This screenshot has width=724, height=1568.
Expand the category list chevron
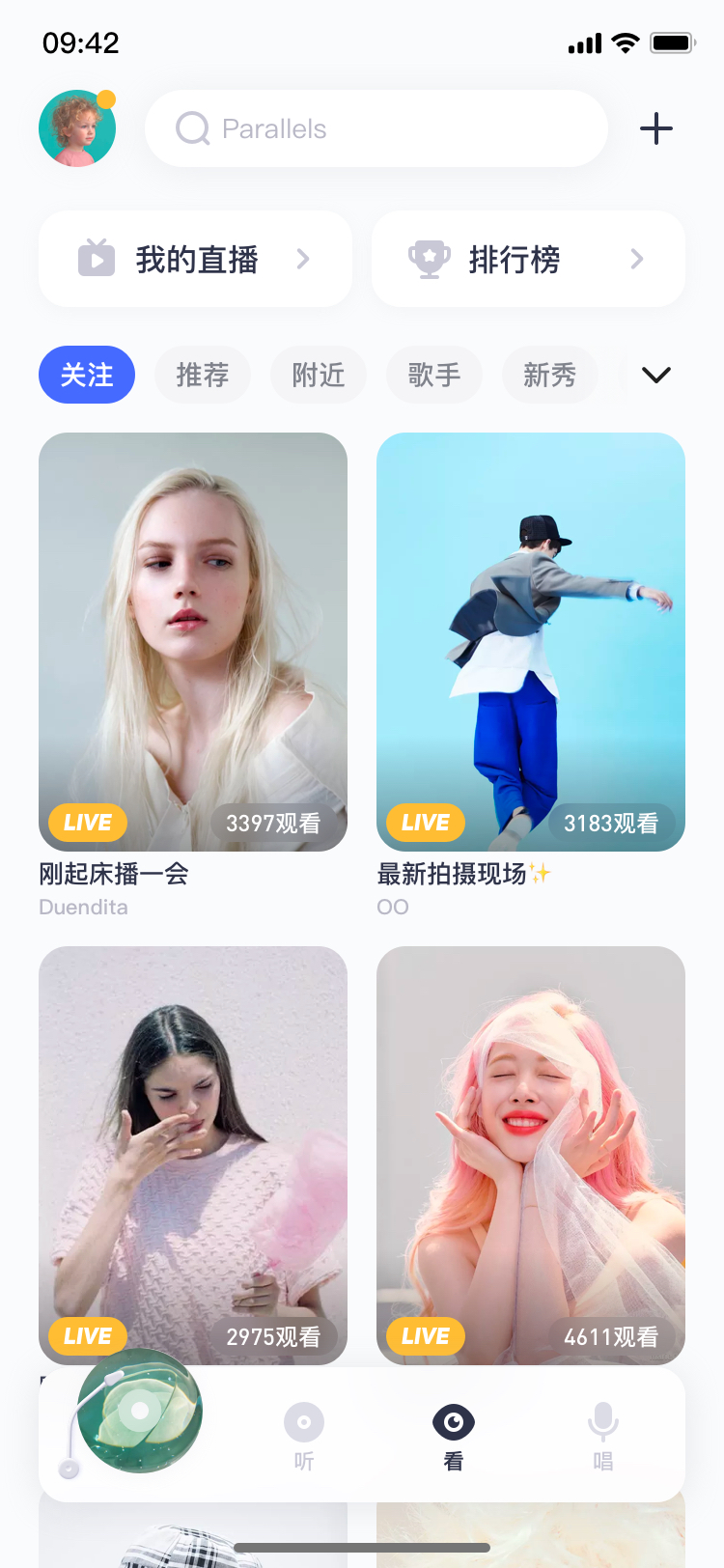pyautogui.click(x=656, y=375)
